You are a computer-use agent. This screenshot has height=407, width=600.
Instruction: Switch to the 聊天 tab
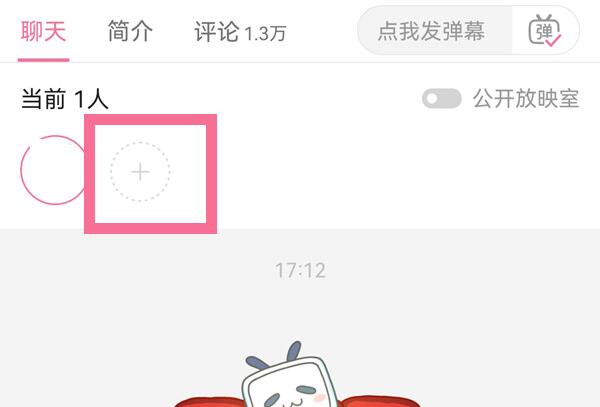(43, 31)
